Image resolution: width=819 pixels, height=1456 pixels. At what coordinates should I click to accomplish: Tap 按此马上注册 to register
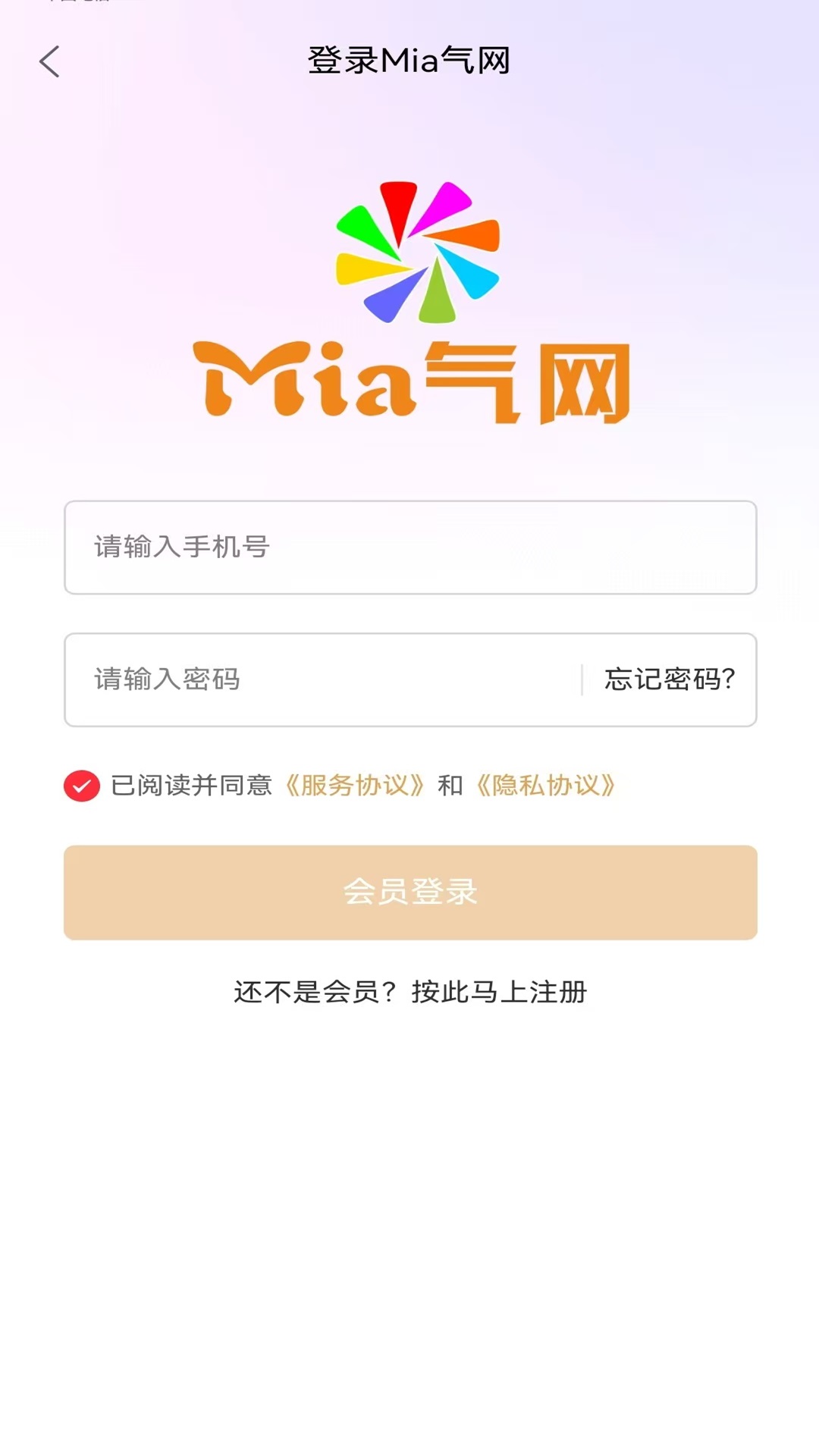click(500, 991)
